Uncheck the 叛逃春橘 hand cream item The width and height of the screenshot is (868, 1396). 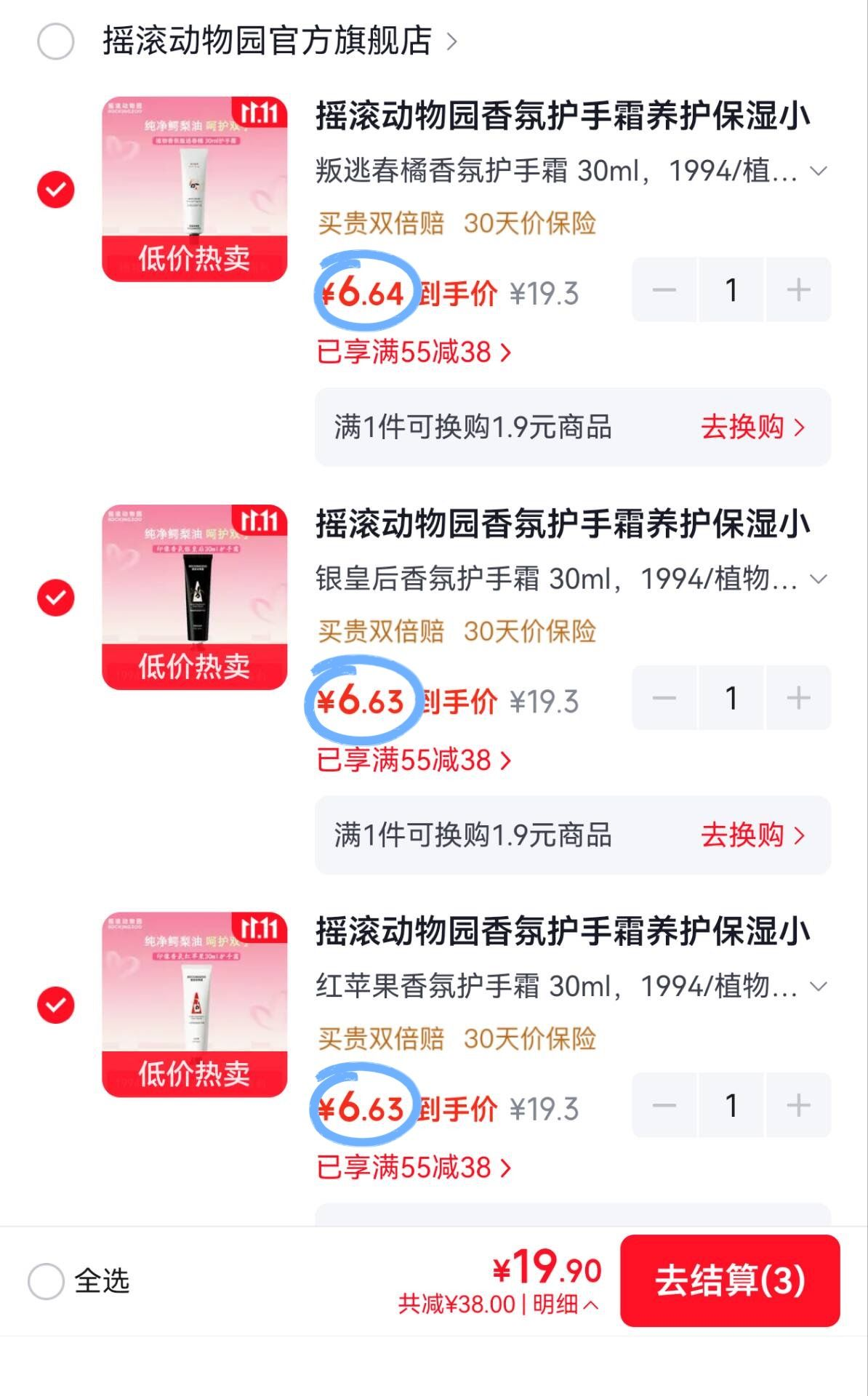pyautogui.click(x=56, y=190)
